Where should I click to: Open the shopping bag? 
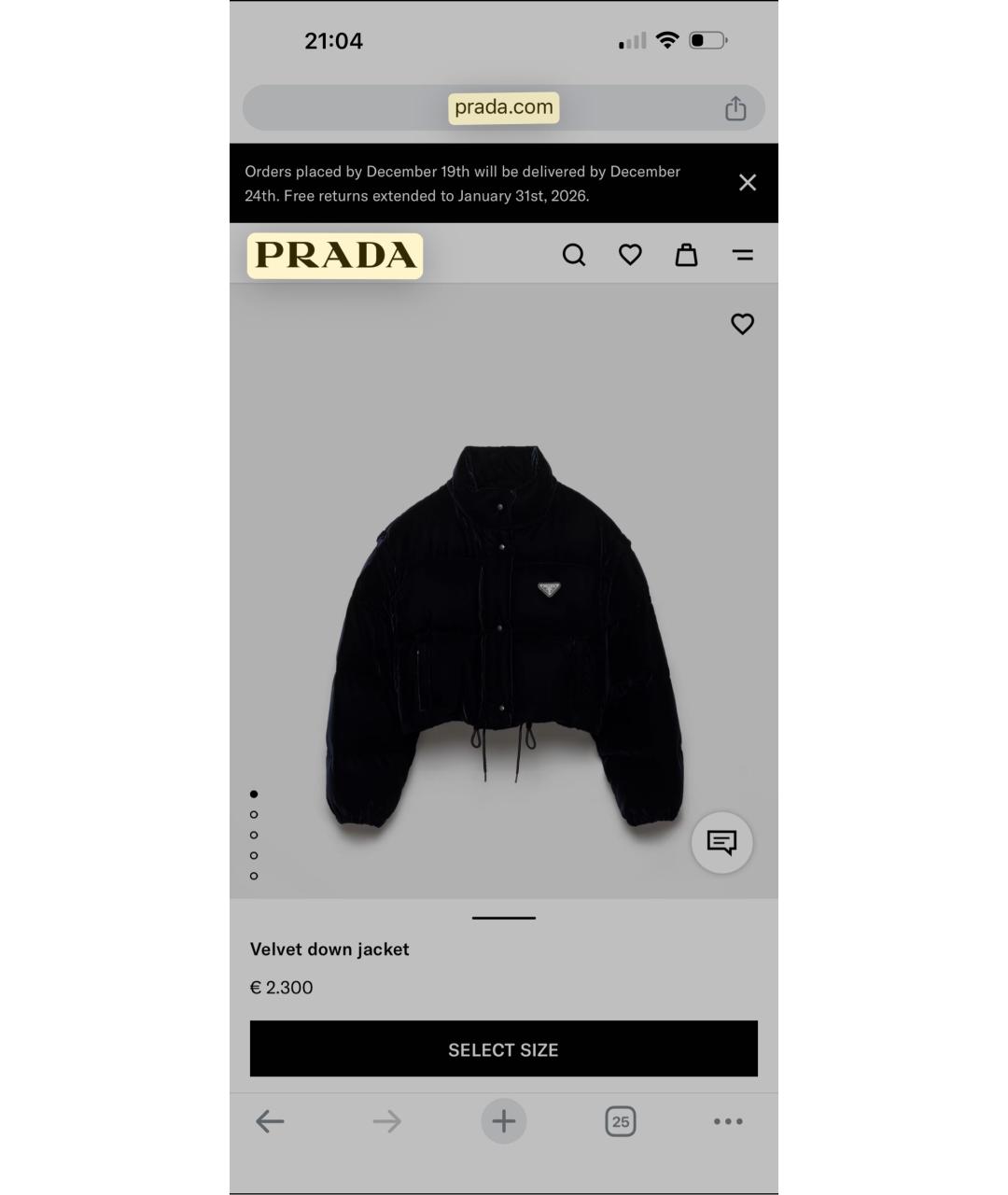click(686, 255)
